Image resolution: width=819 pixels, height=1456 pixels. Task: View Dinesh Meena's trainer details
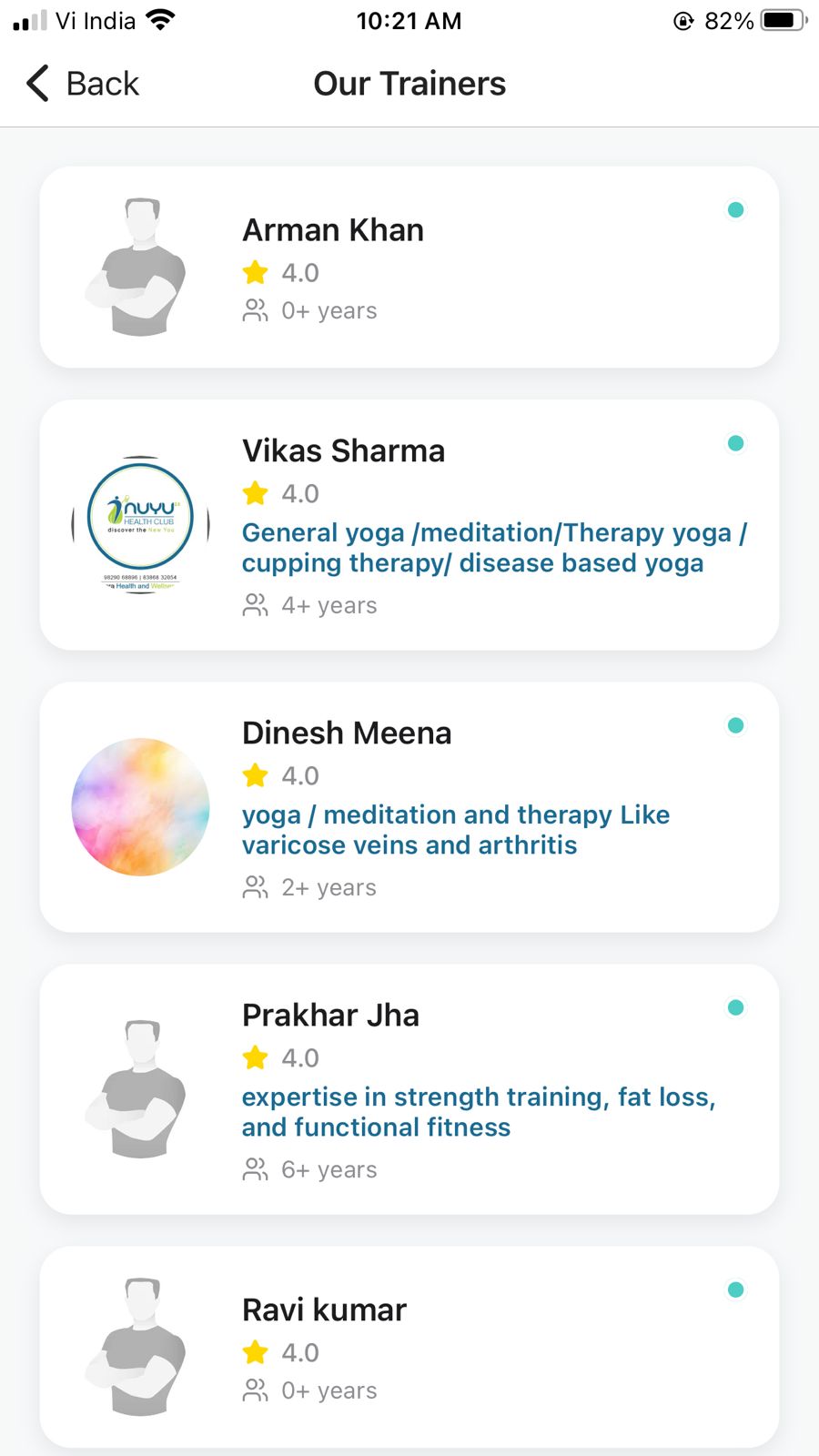[x=409, y=807]
